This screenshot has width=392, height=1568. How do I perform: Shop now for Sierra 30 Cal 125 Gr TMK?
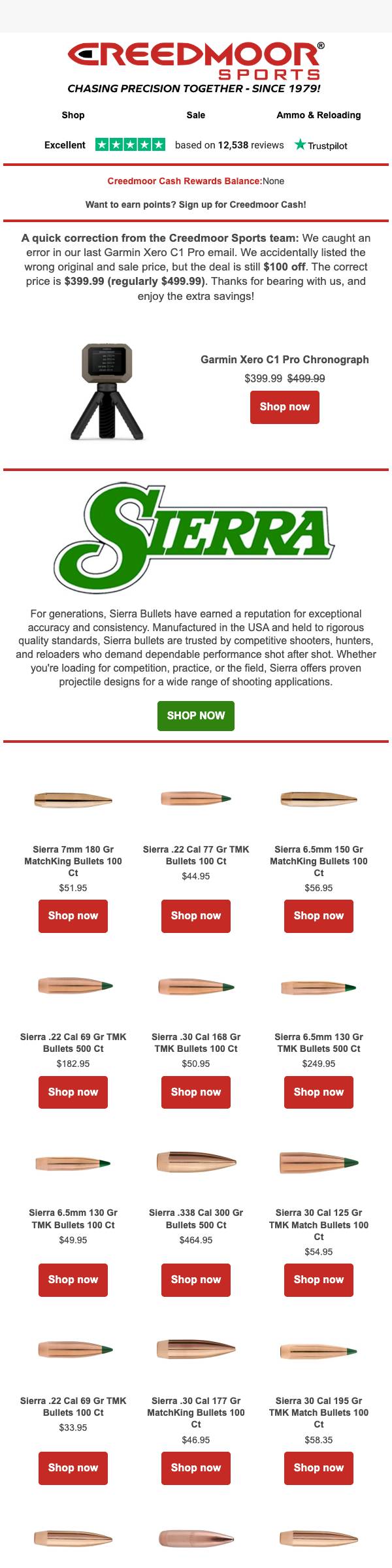319,1280
